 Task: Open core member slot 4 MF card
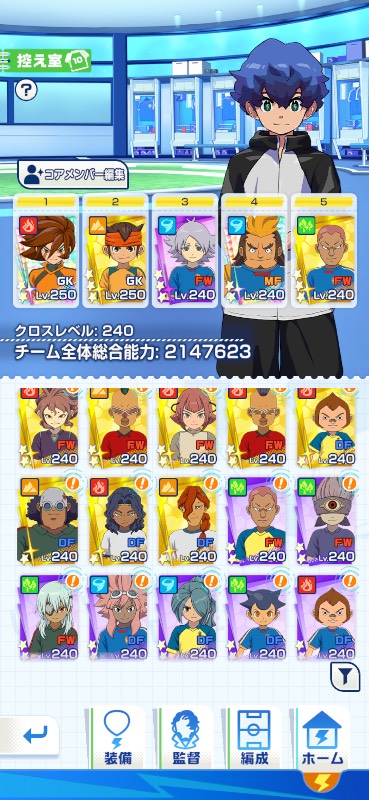pos(254,251)
